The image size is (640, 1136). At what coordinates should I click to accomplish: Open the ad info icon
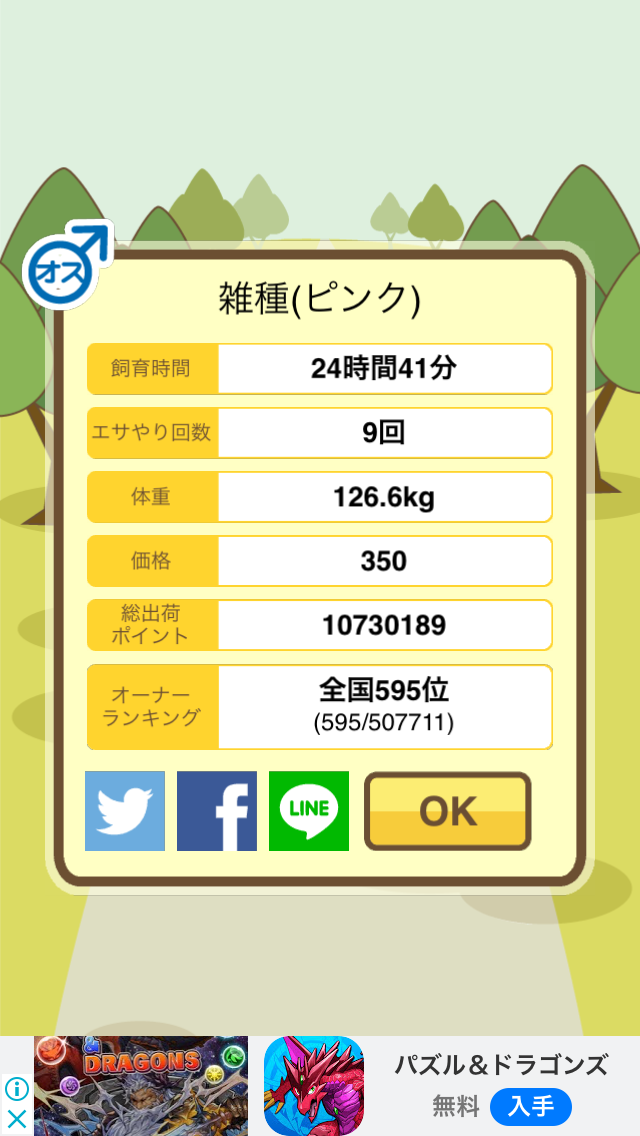16,1089
